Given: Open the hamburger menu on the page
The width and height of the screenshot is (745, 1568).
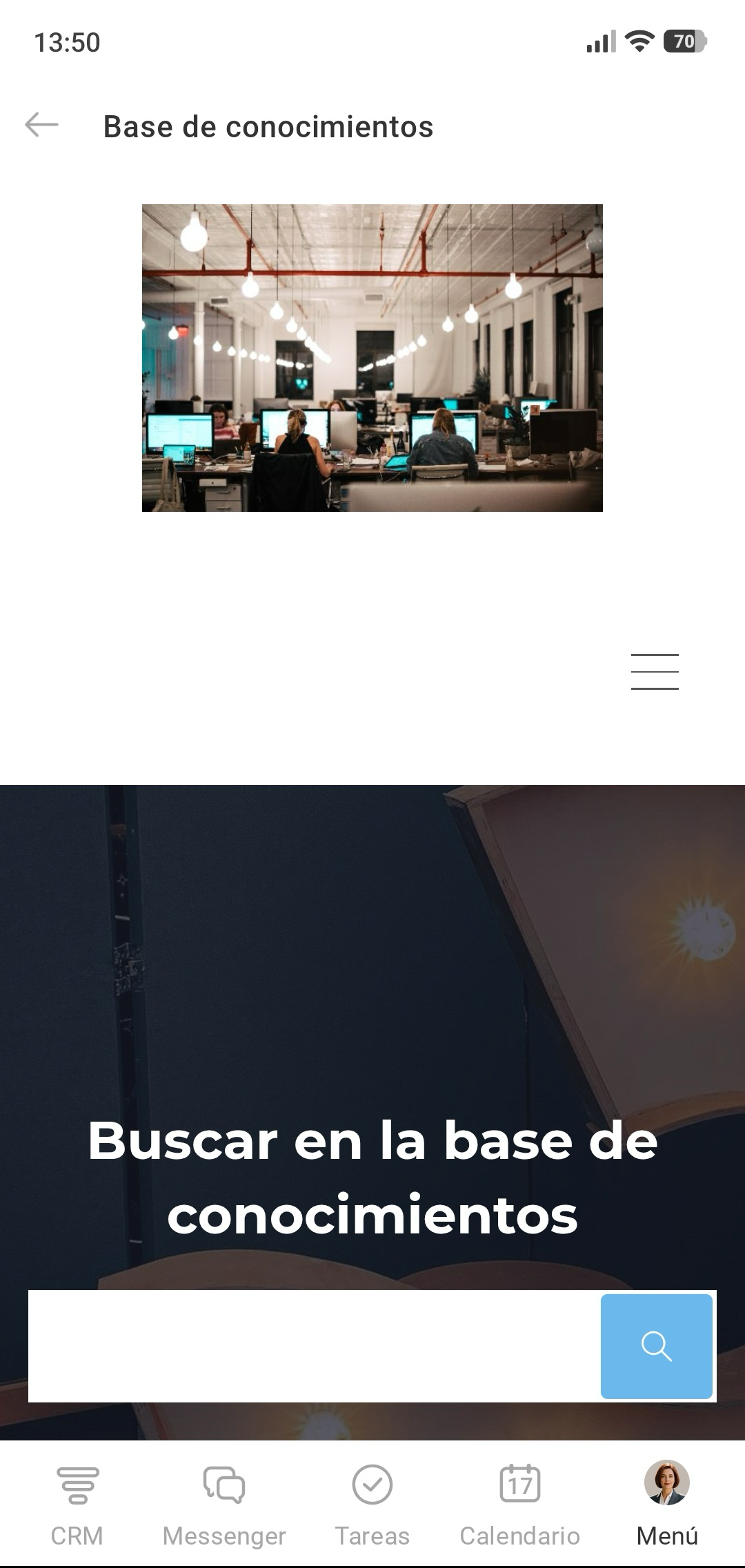Looking at the screenshot, I should click(x=655, y=671).
